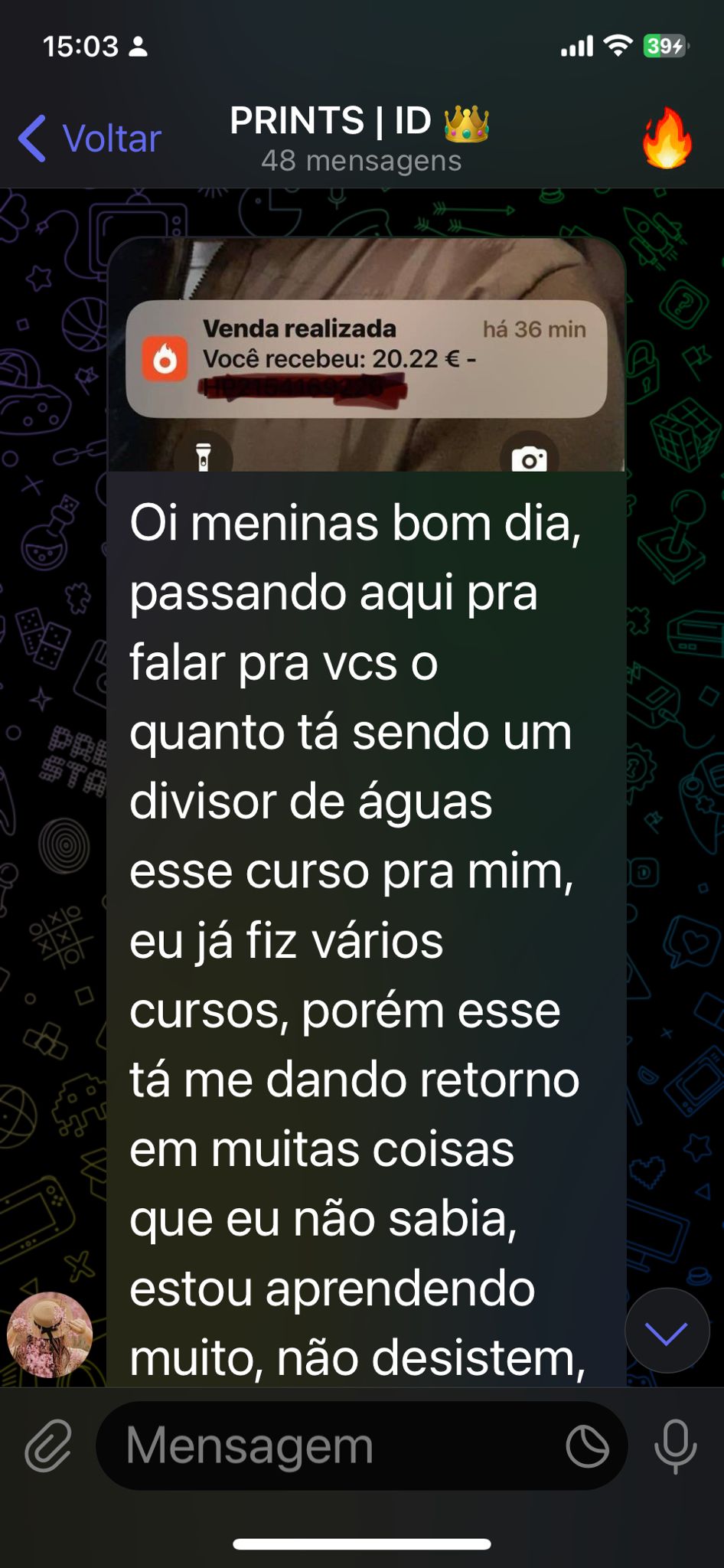Jump to latest messages with down arrow
Image resolution: width=724 pixels, height=1568 pixels.
[x=667, y=1333]
